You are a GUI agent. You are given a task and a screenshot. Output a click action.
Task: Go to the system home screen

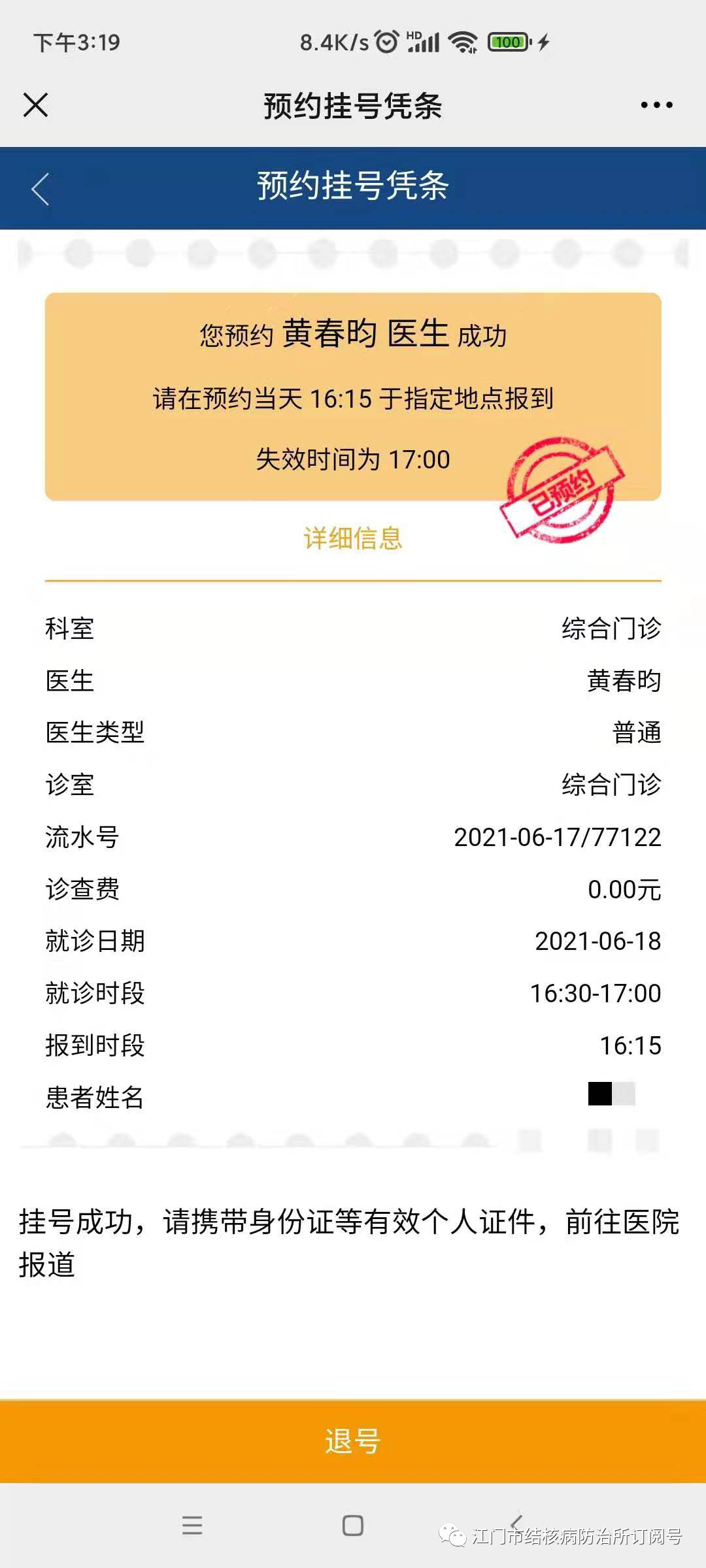pyautogui.click(x=353, y=1525)
